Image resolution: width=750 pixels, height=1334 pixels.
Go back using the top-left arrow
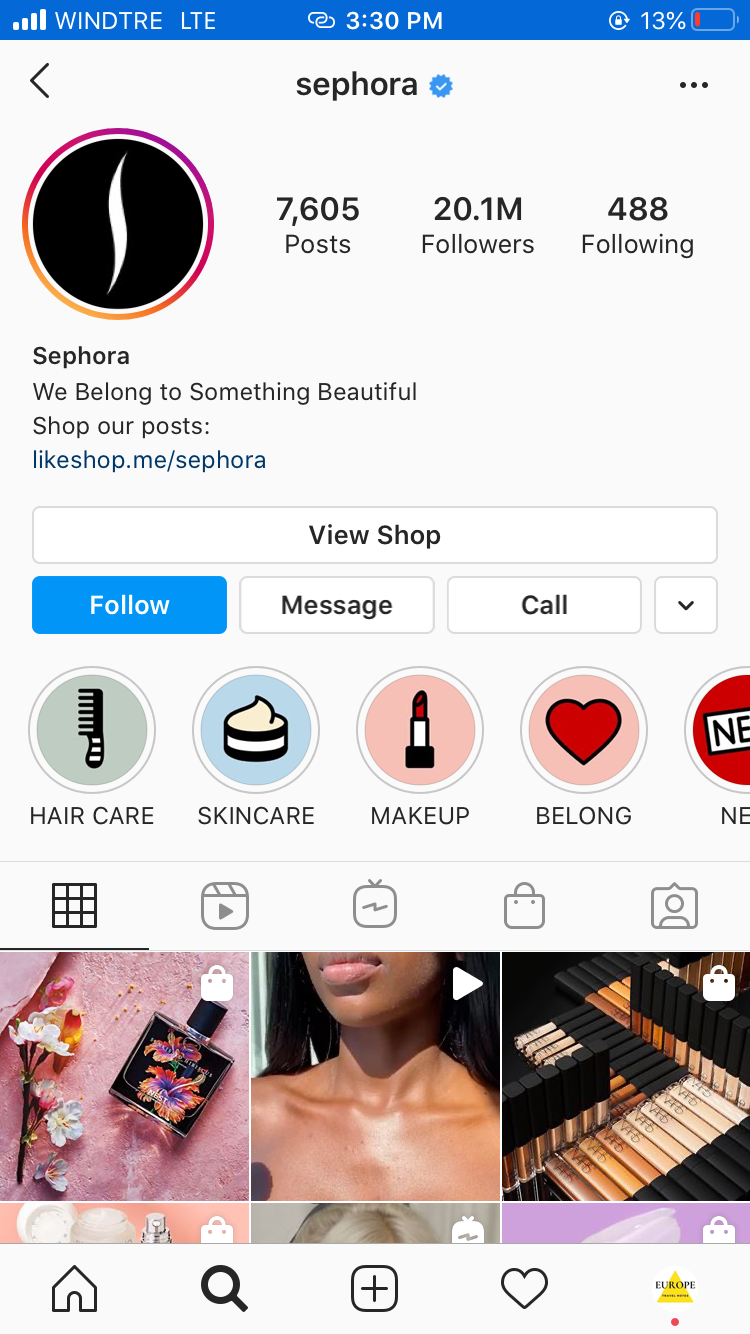point(40,81)
